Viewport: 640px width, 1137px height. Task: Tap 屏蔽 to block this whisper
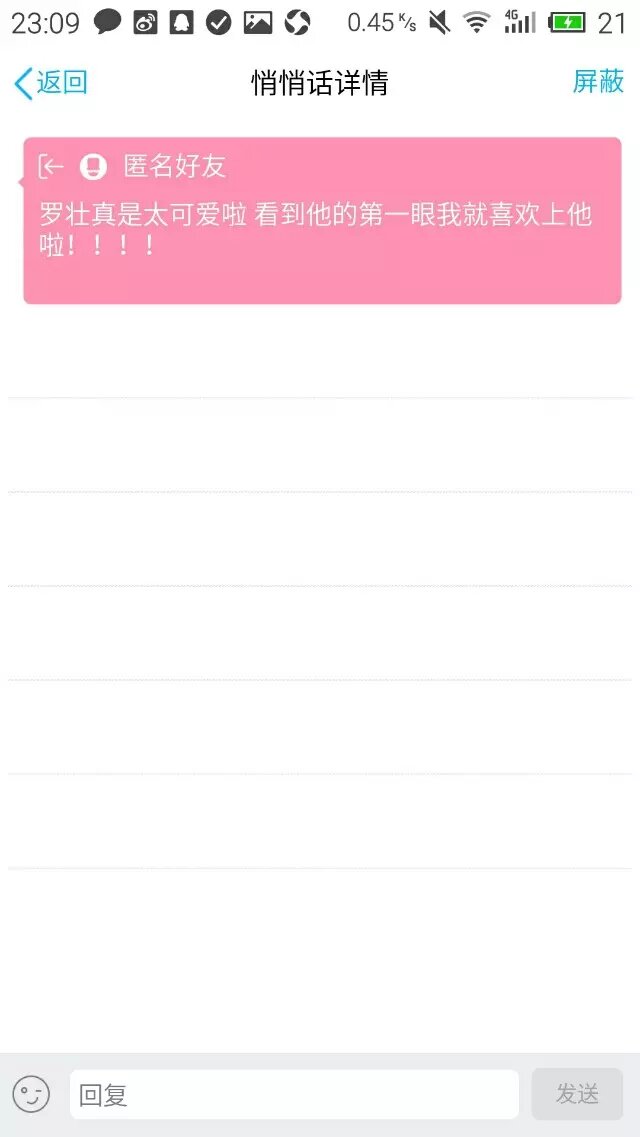pos(598,82)
